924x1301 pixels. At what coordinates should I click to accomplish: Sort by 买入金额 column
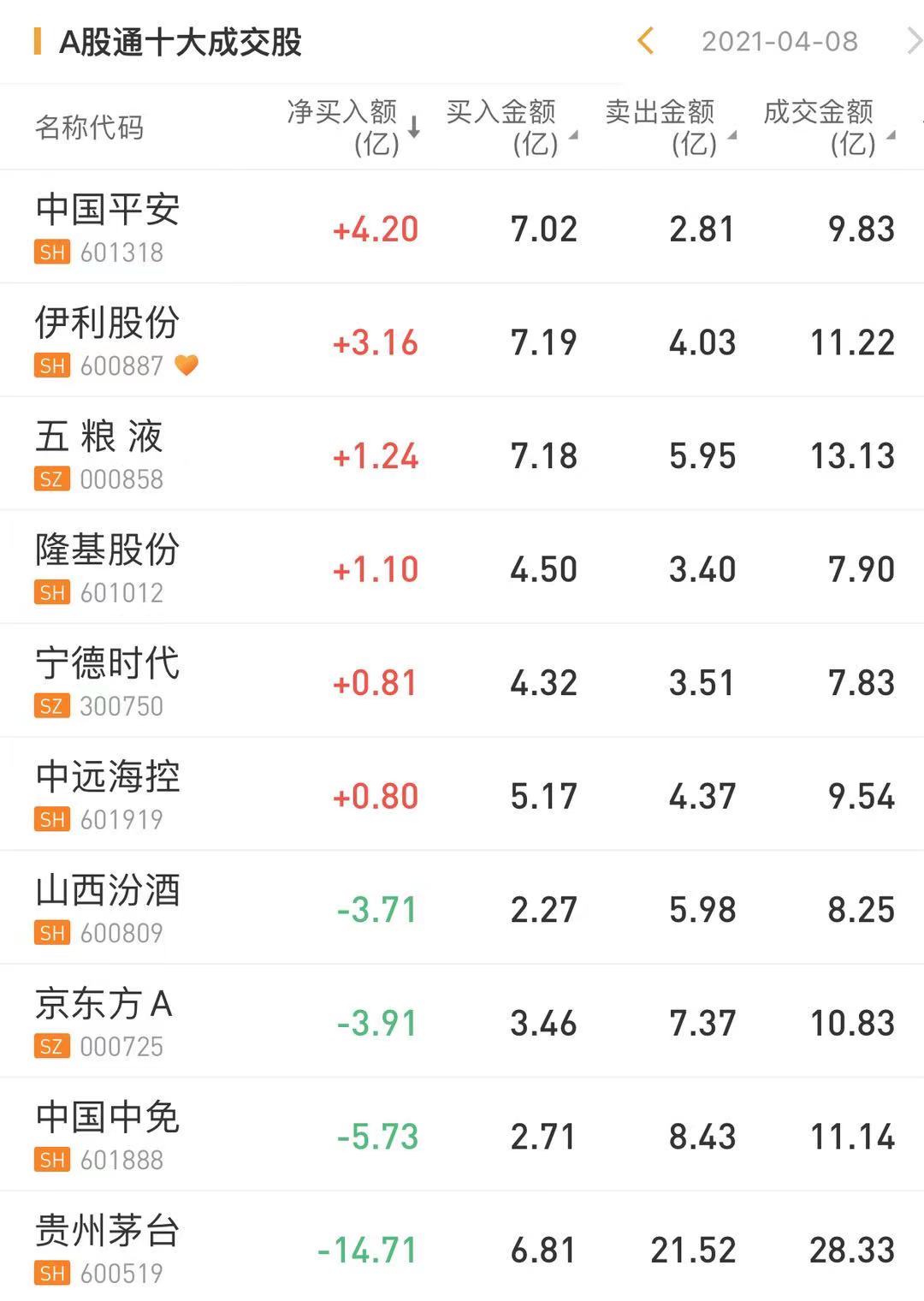(x=509, y=127)
